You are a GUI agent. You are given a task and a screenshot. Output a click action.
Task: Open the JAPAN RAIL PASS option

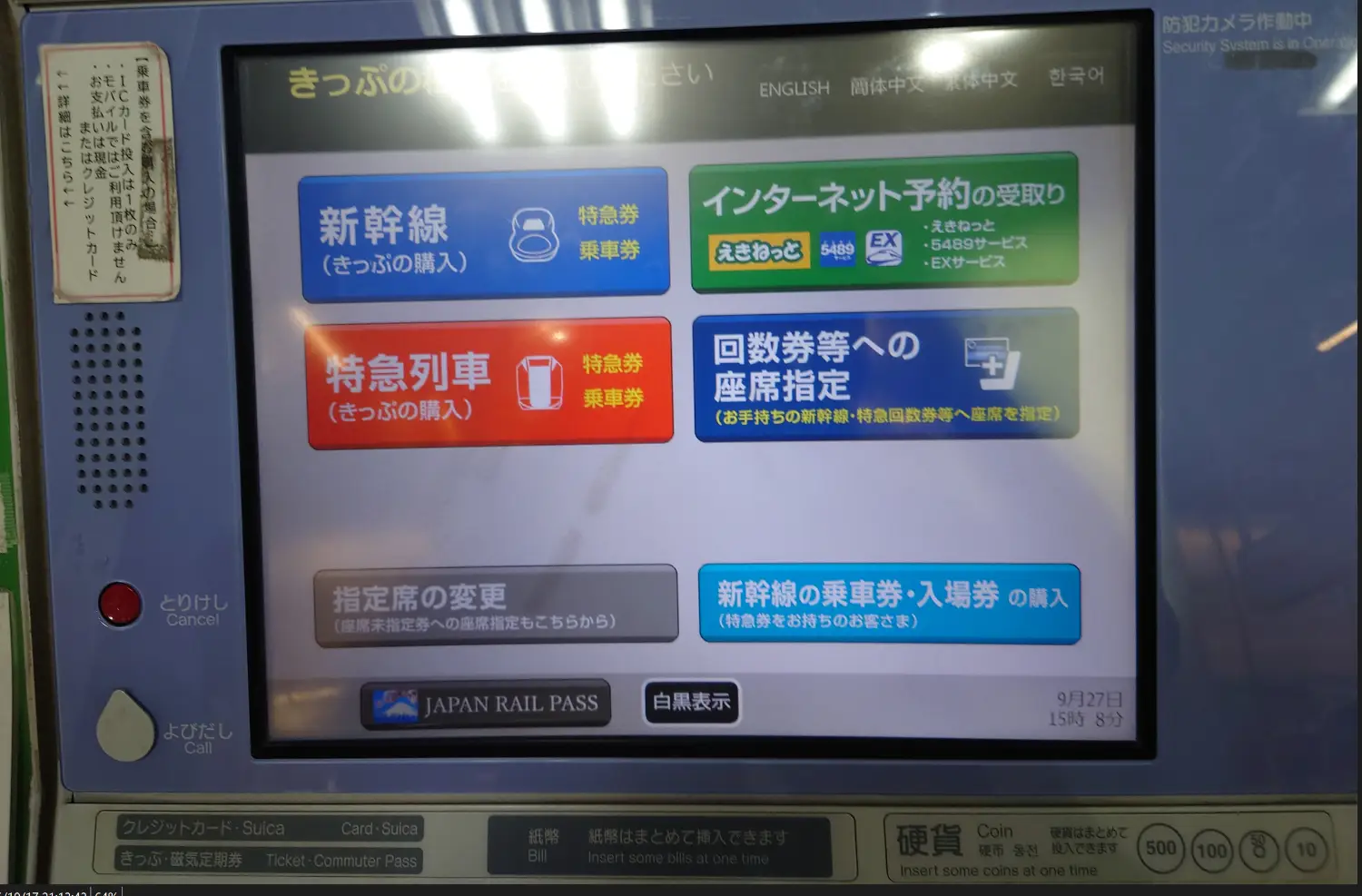[486, 704]
